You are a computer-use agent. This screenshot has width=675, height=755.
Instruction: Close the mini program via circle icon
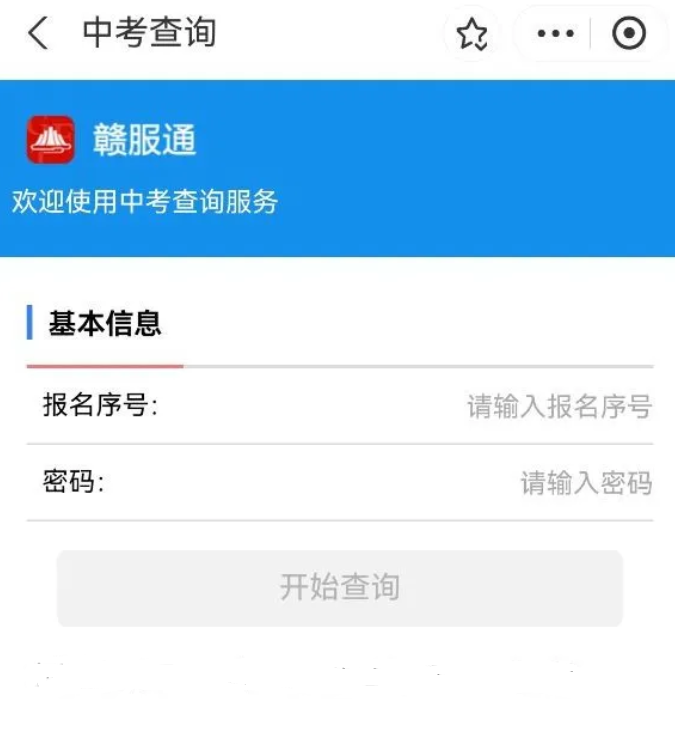628,35
